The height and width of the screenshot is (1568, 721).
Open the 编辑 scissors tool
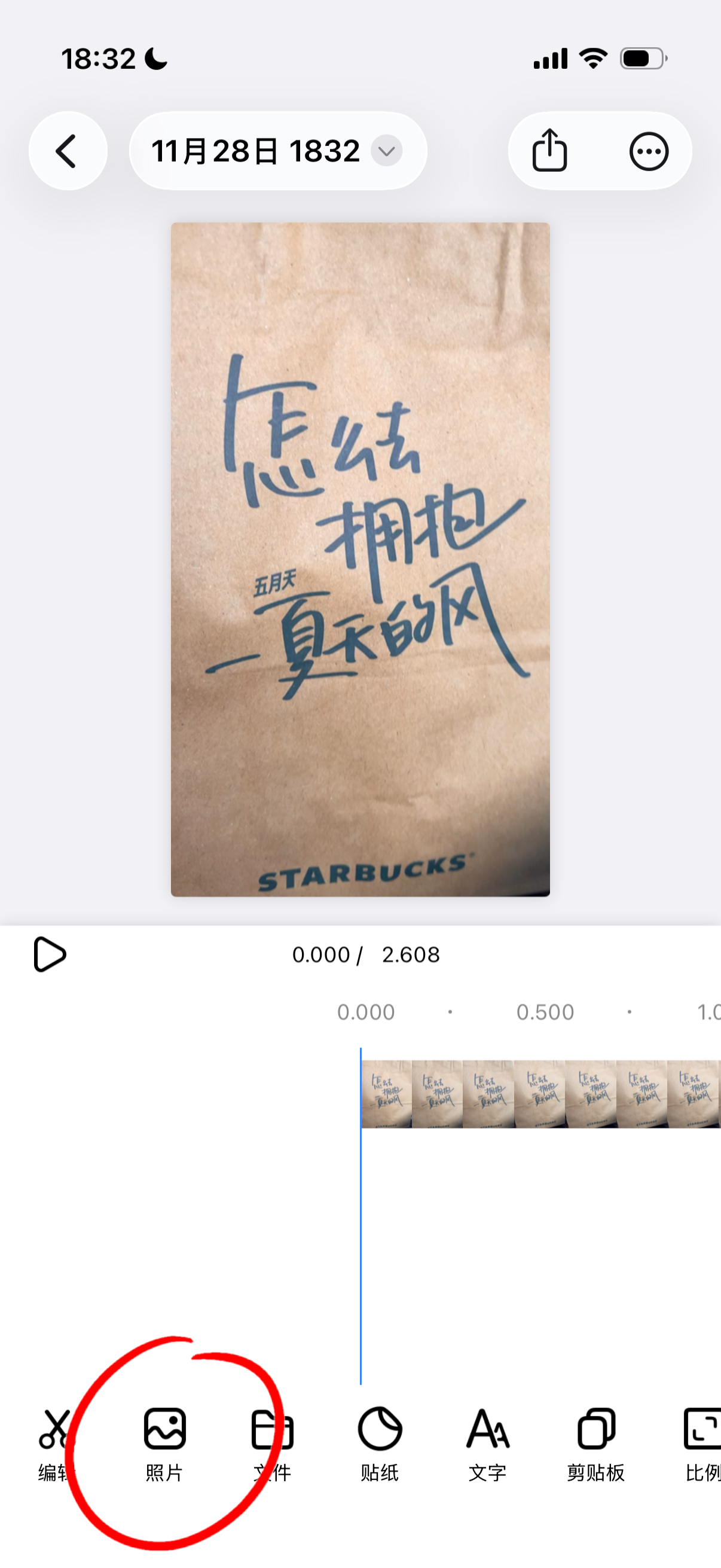[55, 1441]
